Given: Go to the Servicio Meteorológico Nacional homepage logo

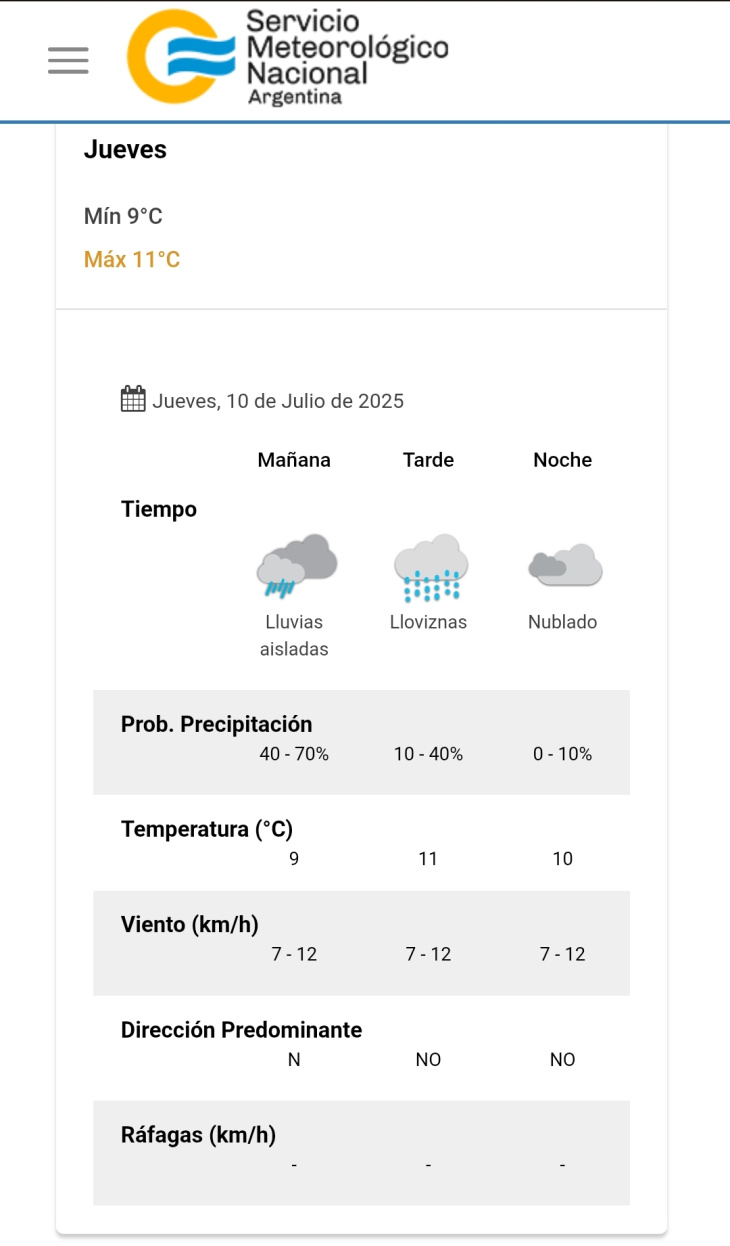Looking at the screenshot, I should 287,57.
